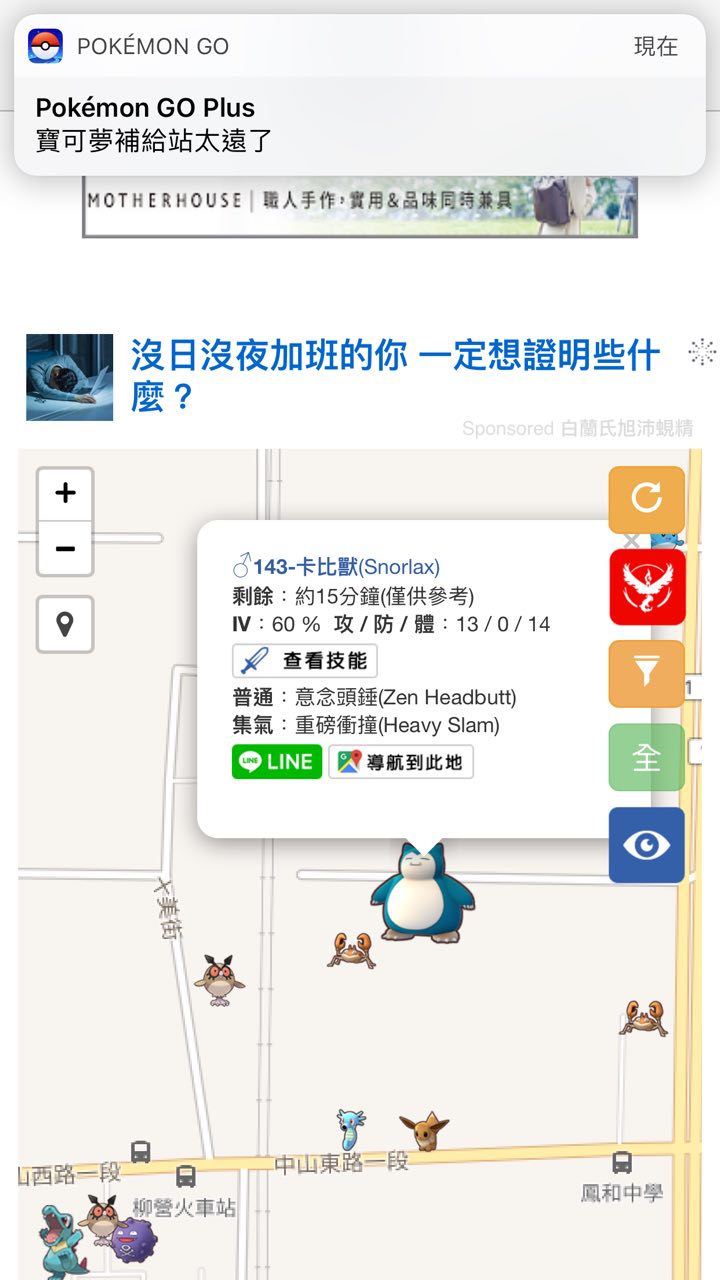Select the Eevee marker on the map

click(424, 1130)
